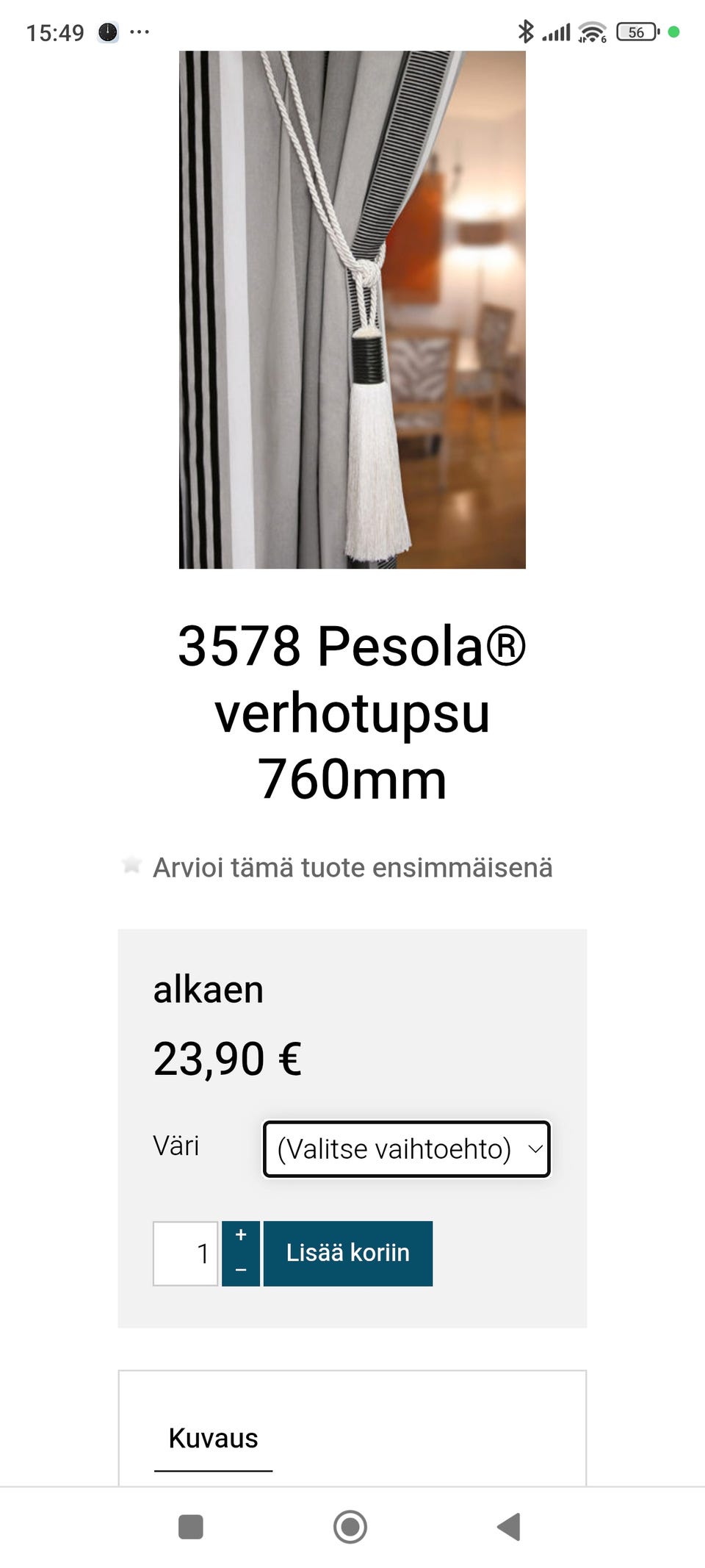
Task: Focus the quantity input field
Action: [x=185, y=1254]
